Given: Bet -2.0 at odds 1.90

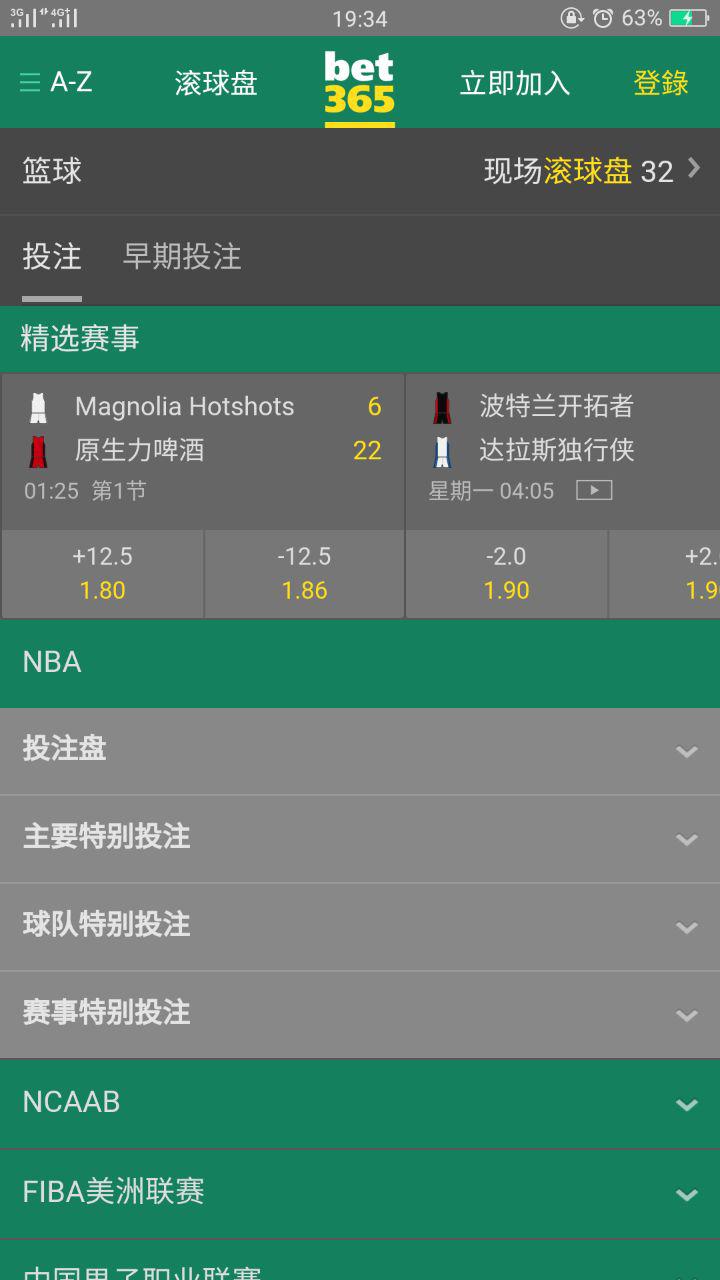Looking at the screenshot, I should (x=506, y=574).
